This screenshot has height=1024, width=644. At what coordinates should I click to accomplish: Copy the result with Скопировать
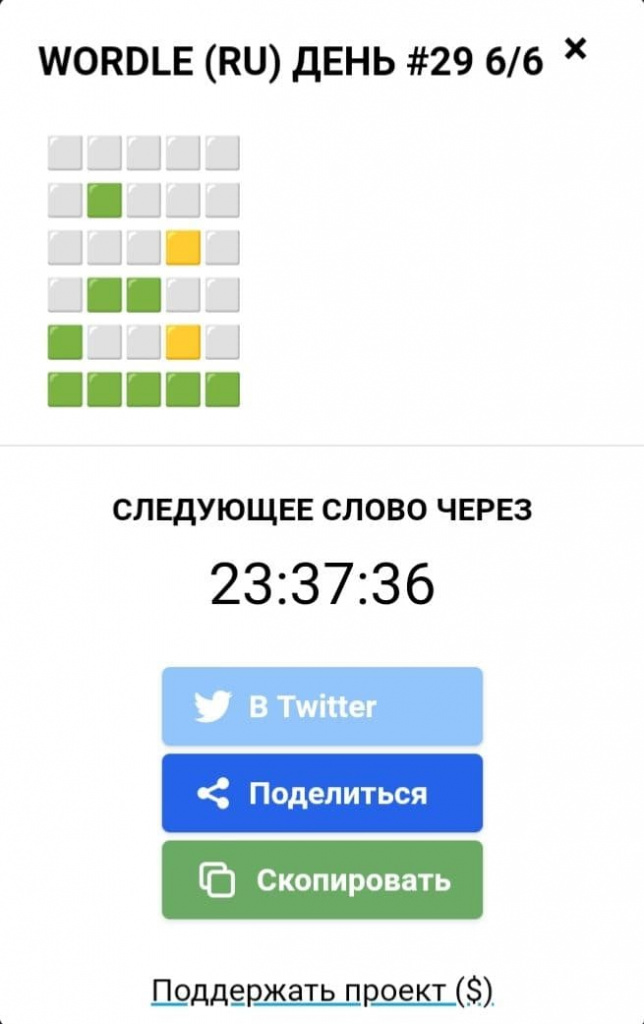(322, 880)
